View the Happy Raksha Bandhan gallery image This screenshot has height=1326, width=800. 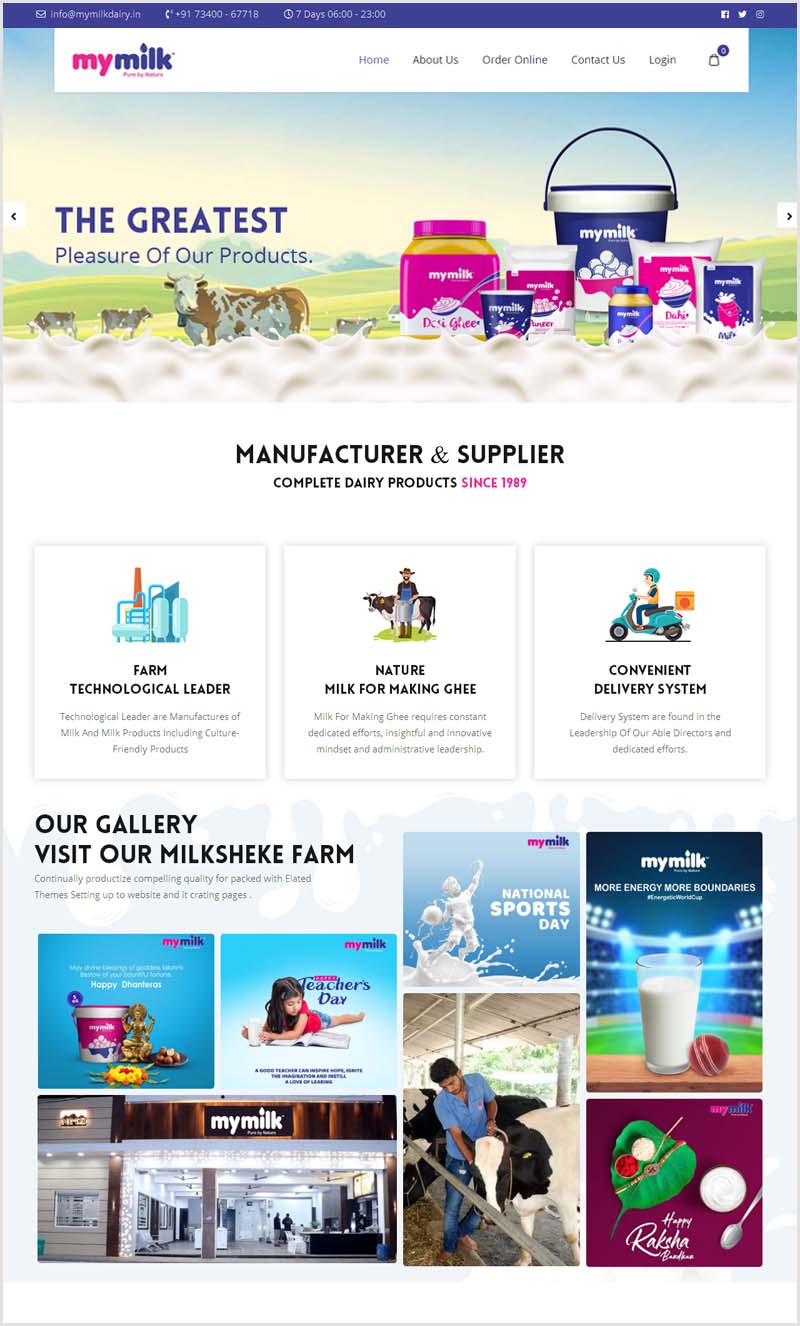click(674, 1182)
